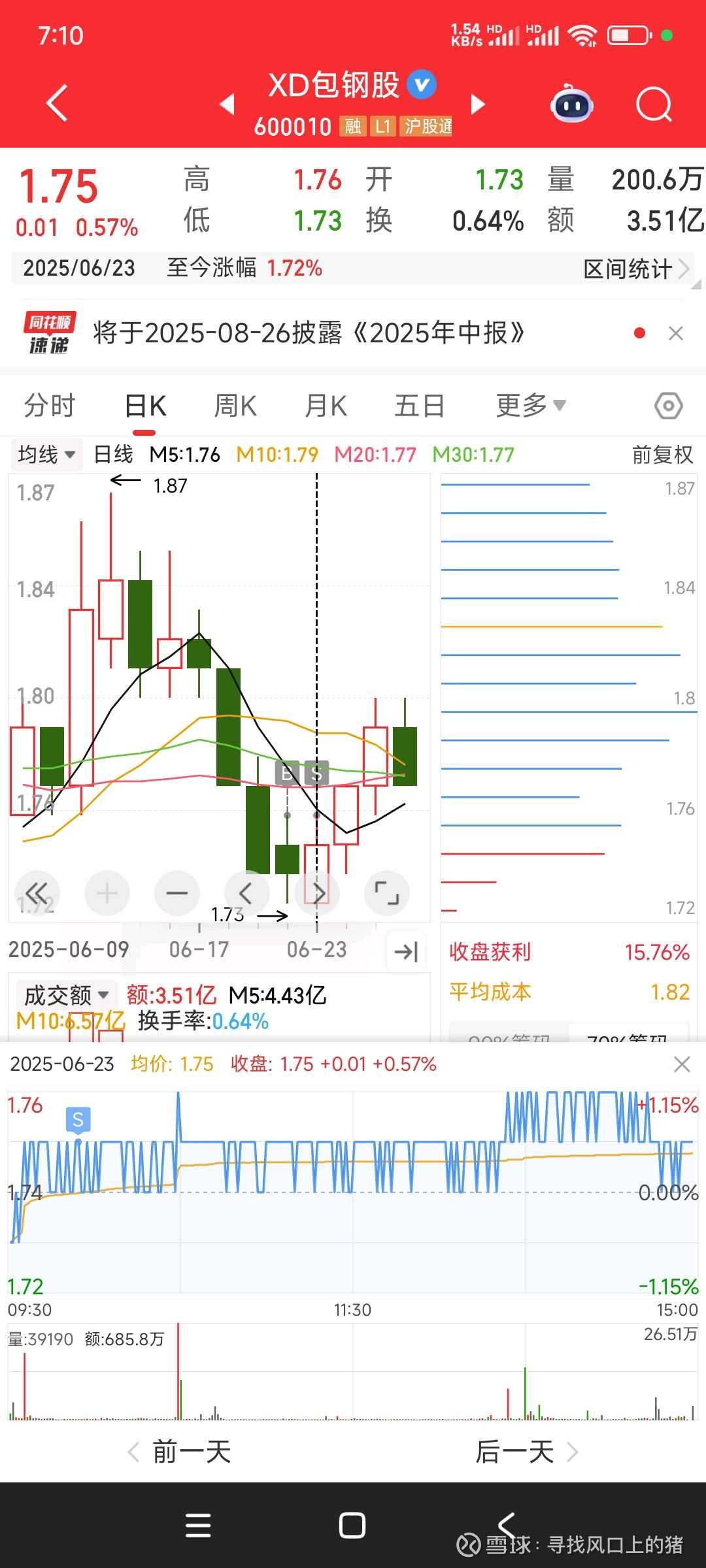The height and width of the screenshot is (1568, 706).
Task: Switch to the next stock
Action: pos(479,104)
